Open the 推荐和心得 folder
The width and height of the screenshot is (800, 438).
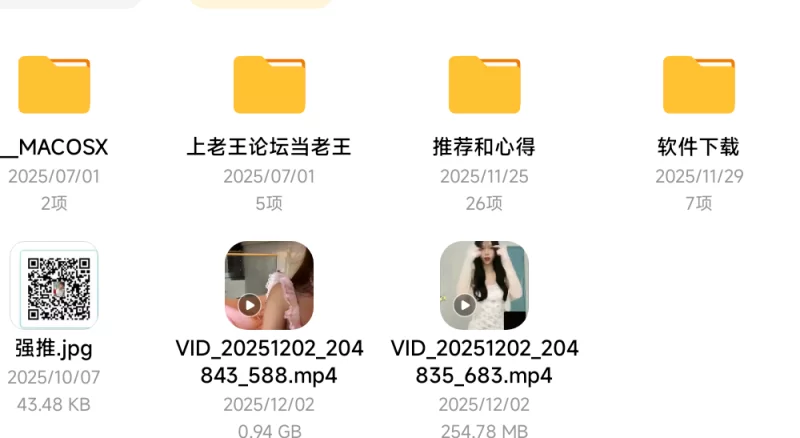pos(484,85)
